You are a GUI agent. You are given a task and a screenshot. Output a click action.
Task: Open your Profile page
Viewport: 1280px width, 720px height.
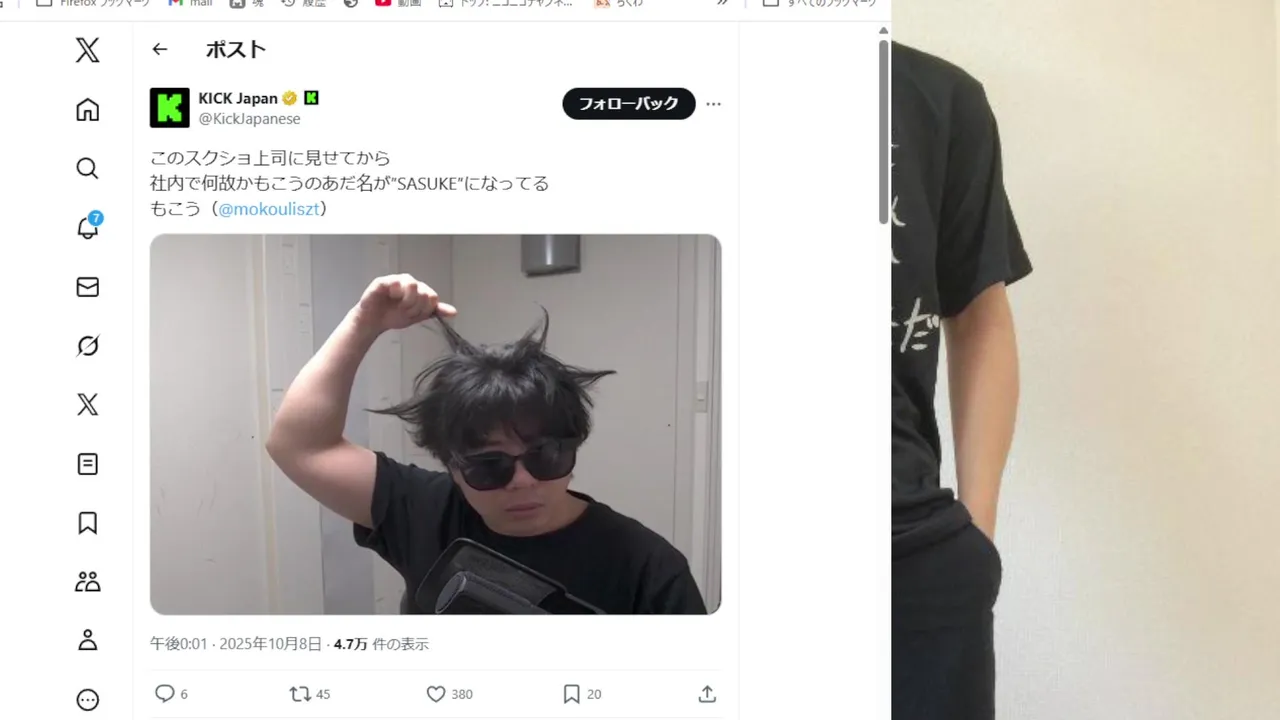pyautogui.click(x=88, y=640)
